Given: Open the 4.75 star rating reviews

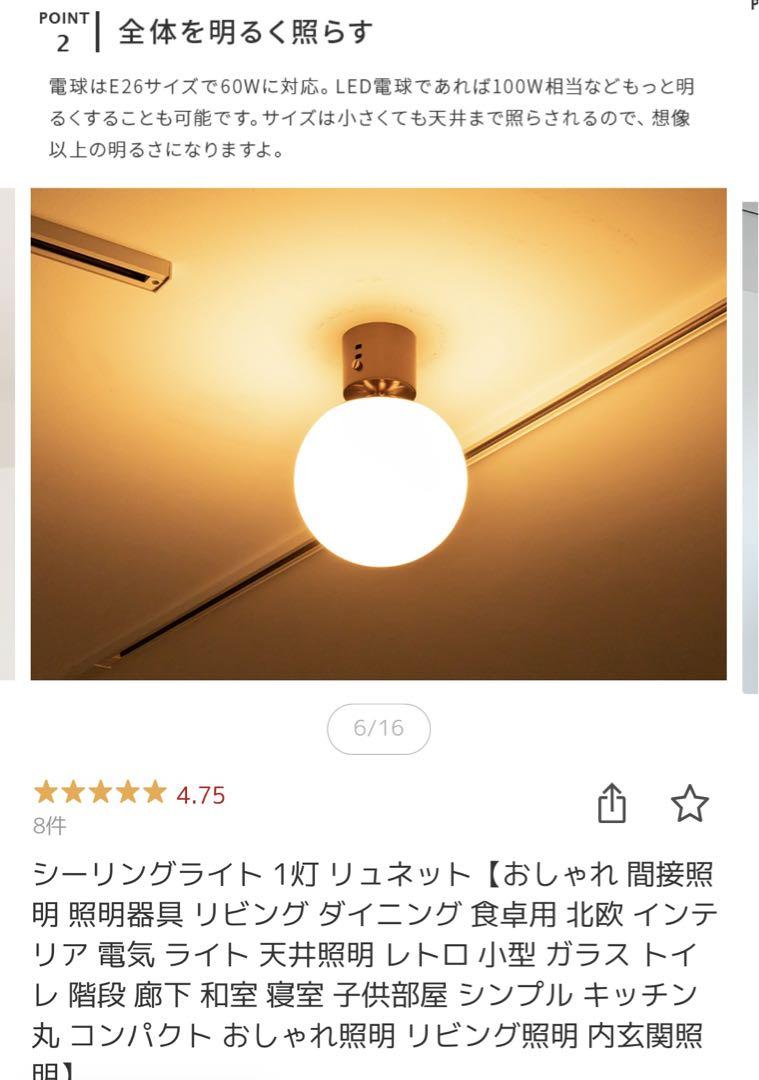Looking at the screenshot, I should (130, 794).
